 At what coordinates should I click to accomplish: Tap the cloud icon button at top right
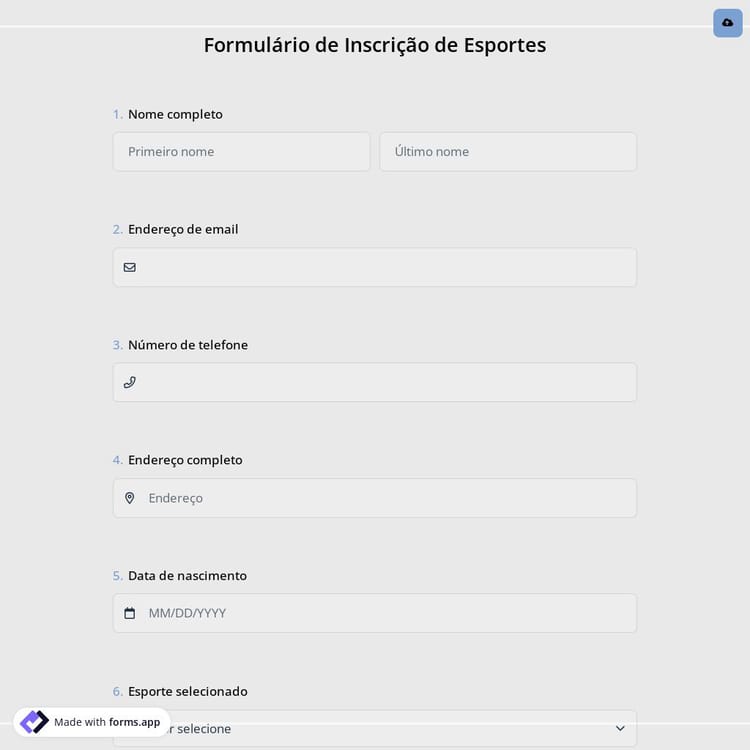click(x=727, y=22)
